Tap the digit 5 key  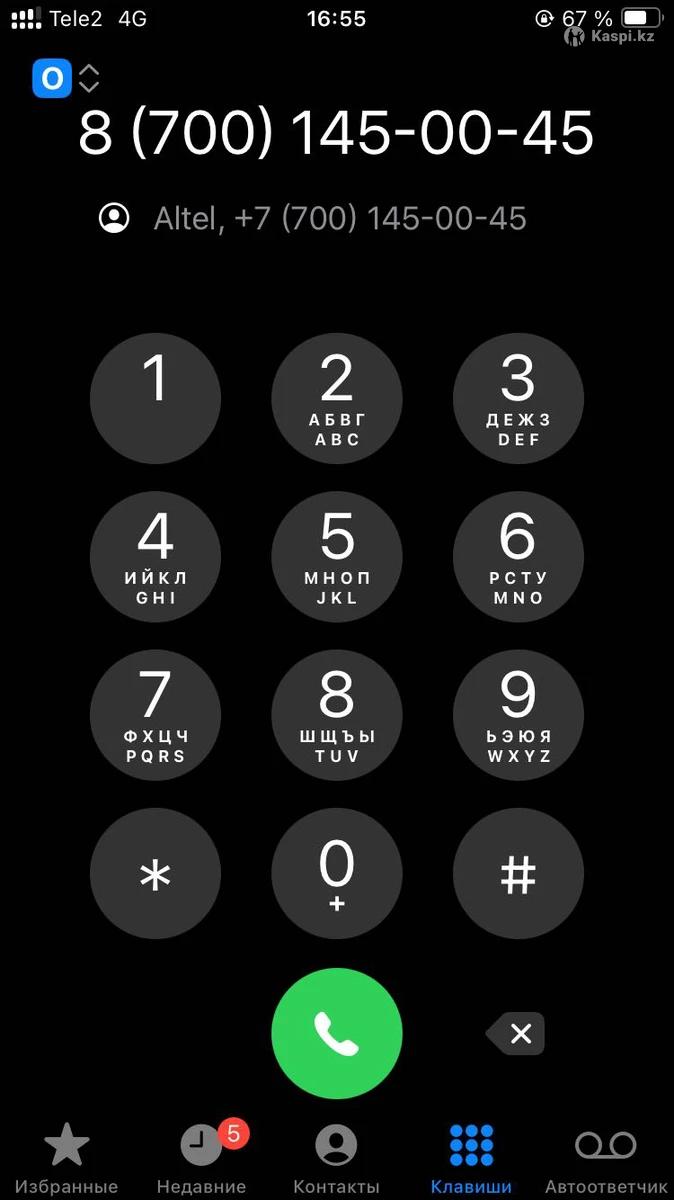337,557
